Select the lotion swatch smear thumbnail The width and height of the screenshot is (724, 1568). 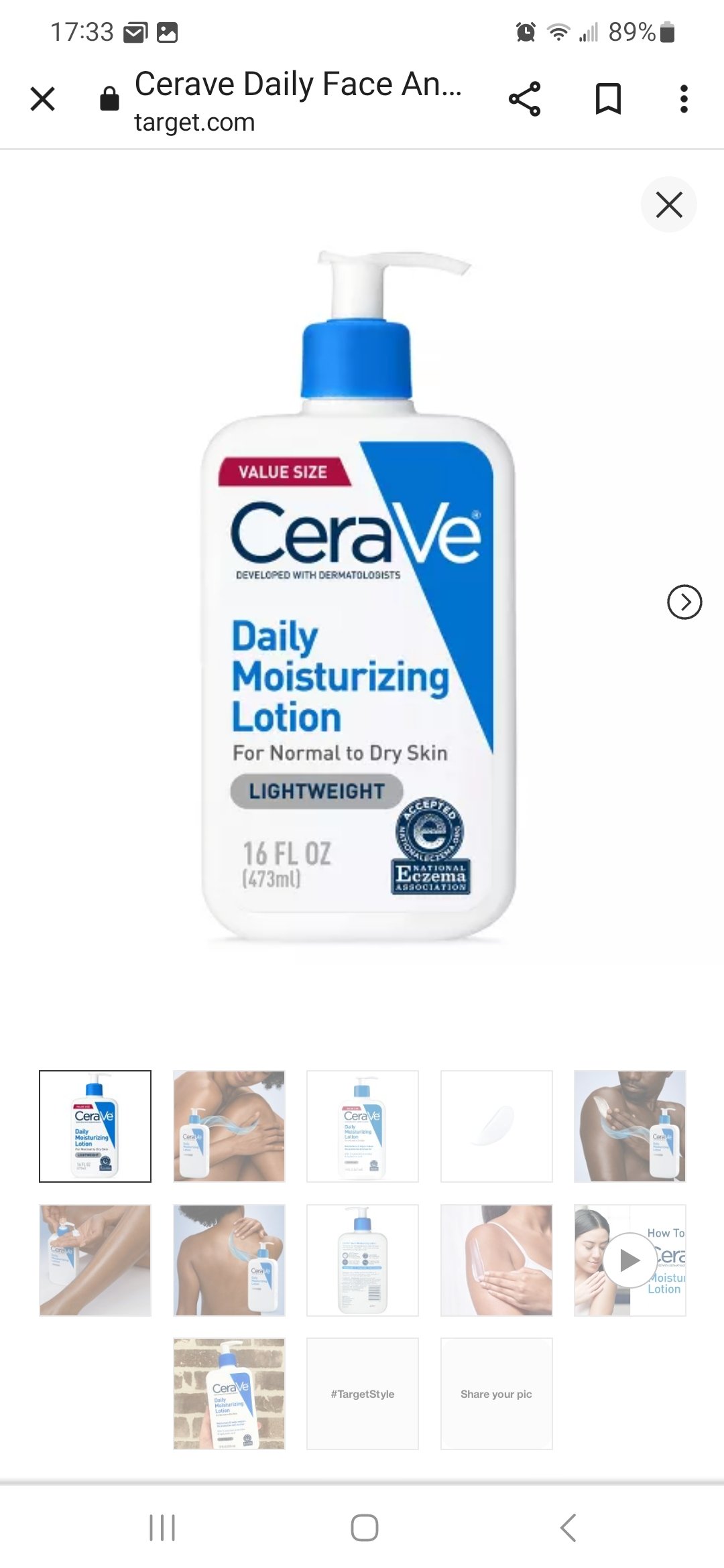coord(496,1126)
